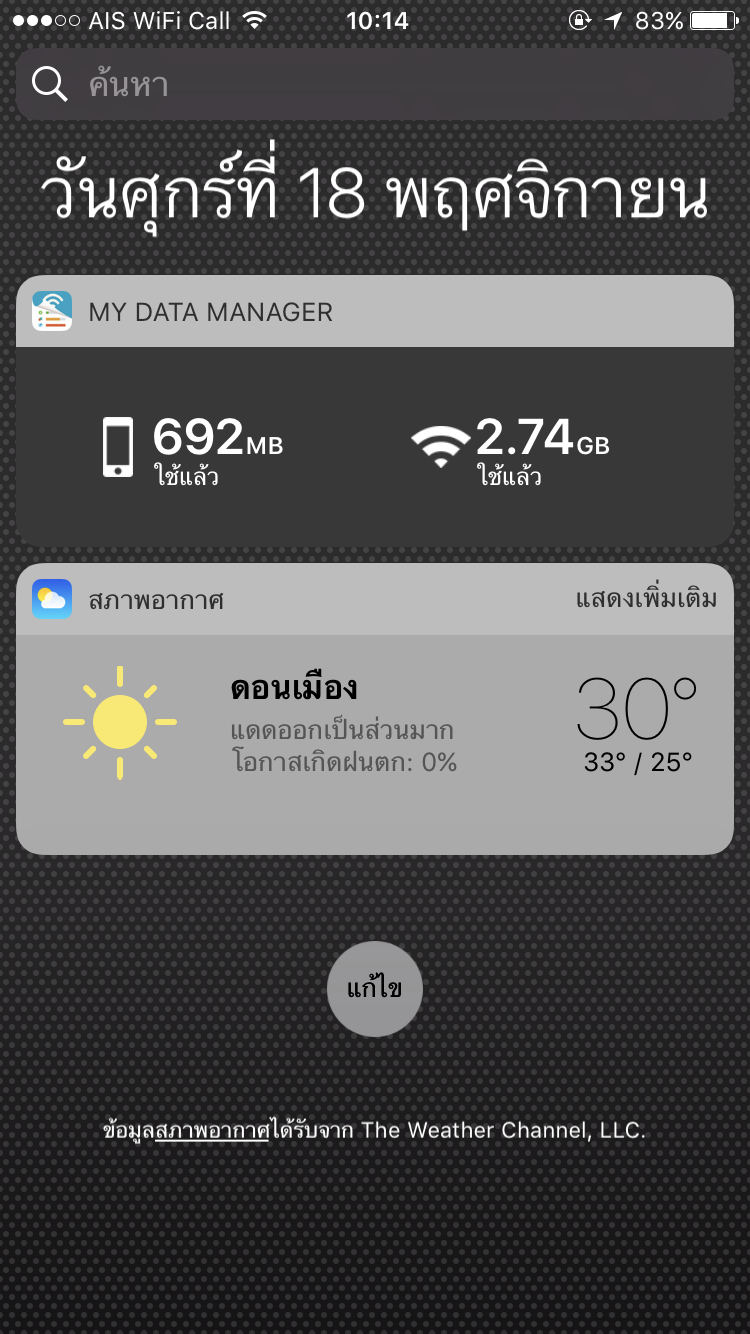The width and height of the screenshot is (750, 1334).
Task: Tap the แก้ไข edit widgets button
Action: coord(375,989)
